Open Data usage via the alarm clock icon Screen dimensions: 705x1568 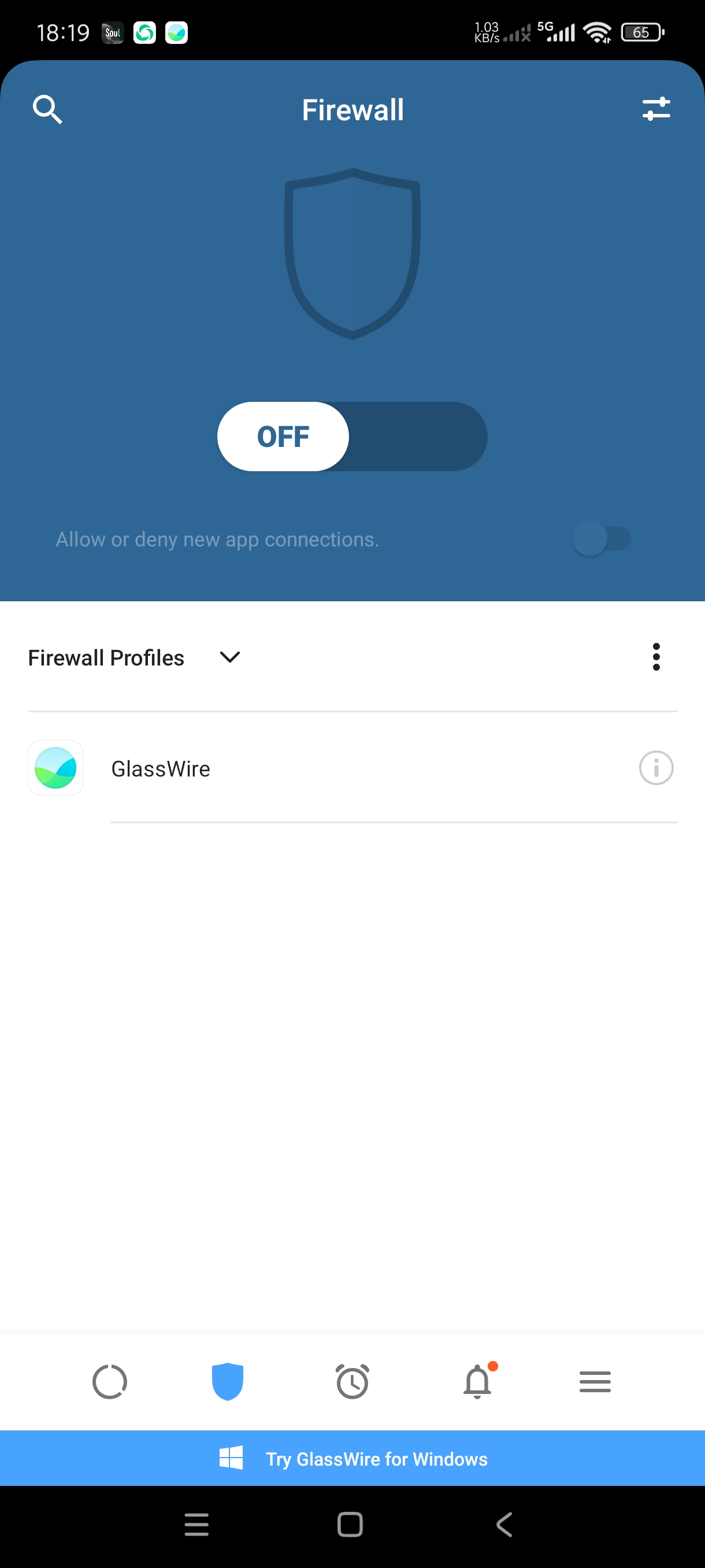(352, 1382)
